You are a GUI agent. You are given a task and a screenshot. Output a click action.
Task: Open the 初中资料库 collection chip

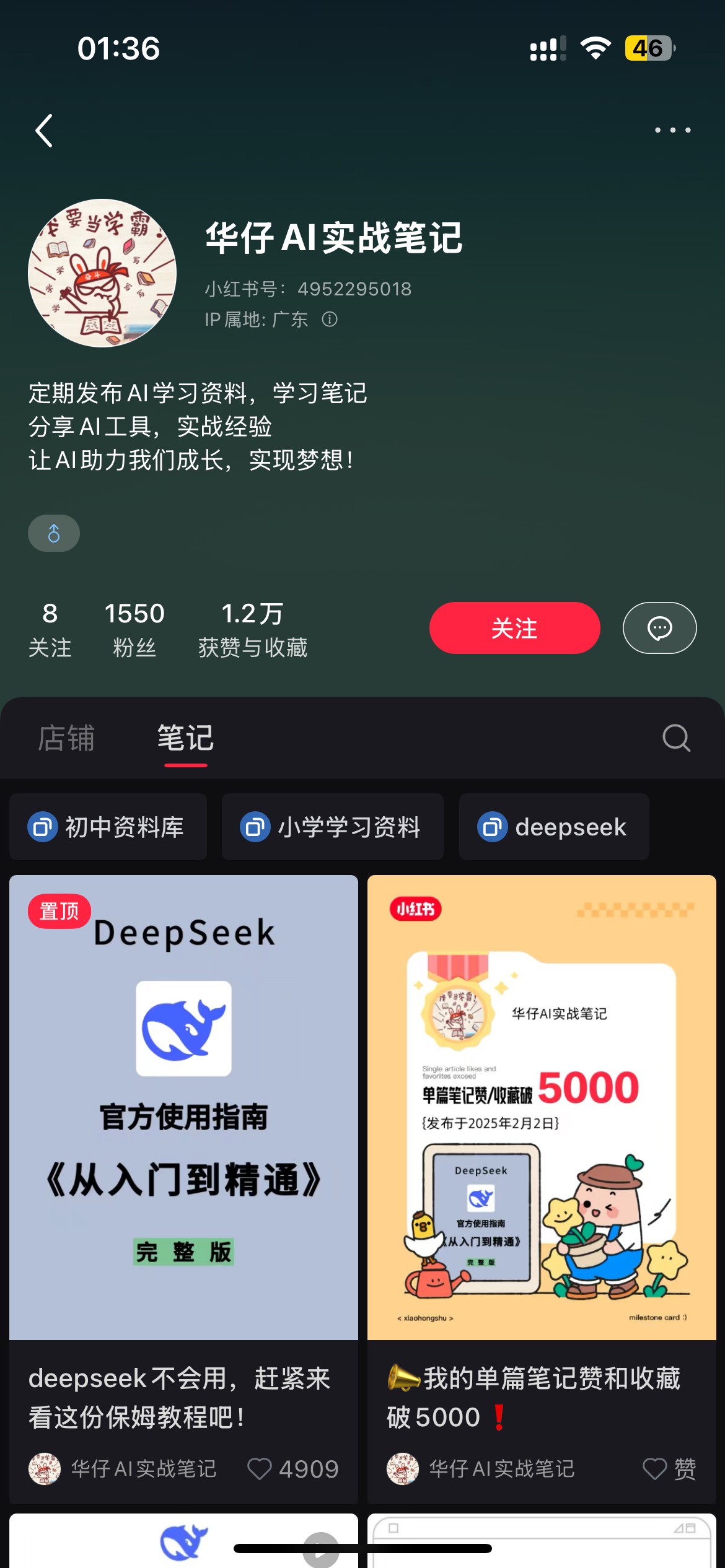(x=108, y=827)
